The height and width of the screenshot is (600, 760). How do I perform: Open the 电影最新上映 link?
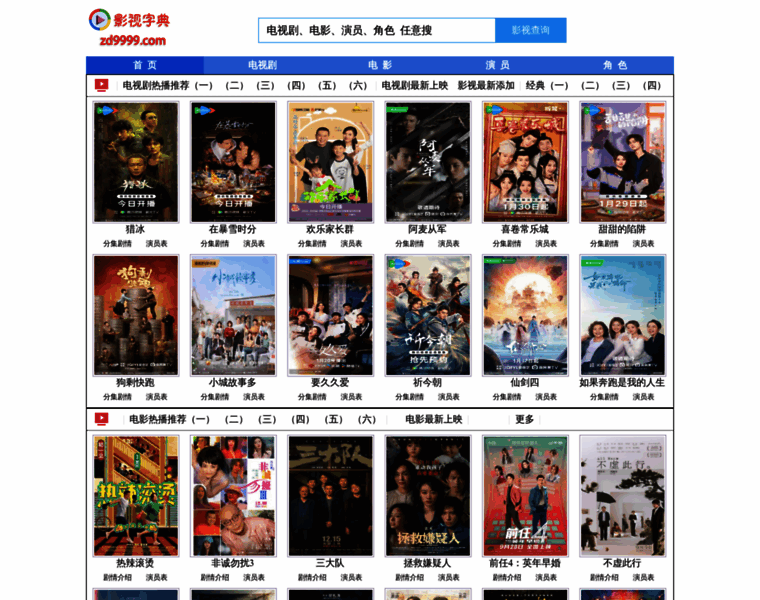point(433,420)
